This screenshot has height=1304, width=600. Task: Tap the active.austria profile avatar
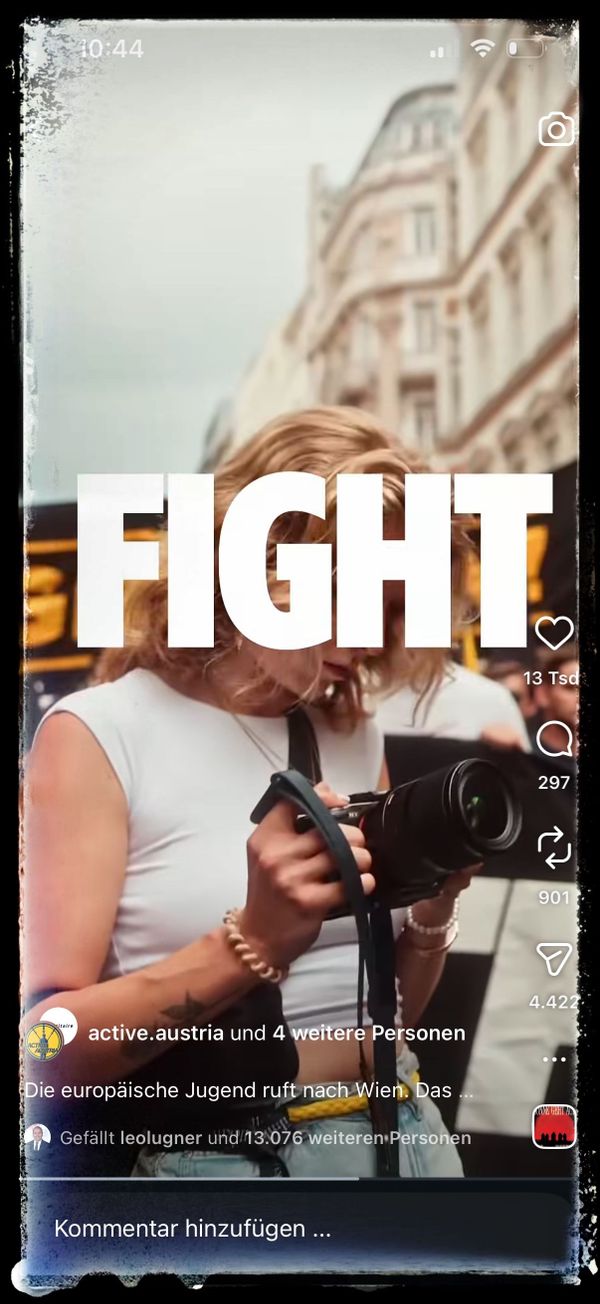click(44, 1040)
